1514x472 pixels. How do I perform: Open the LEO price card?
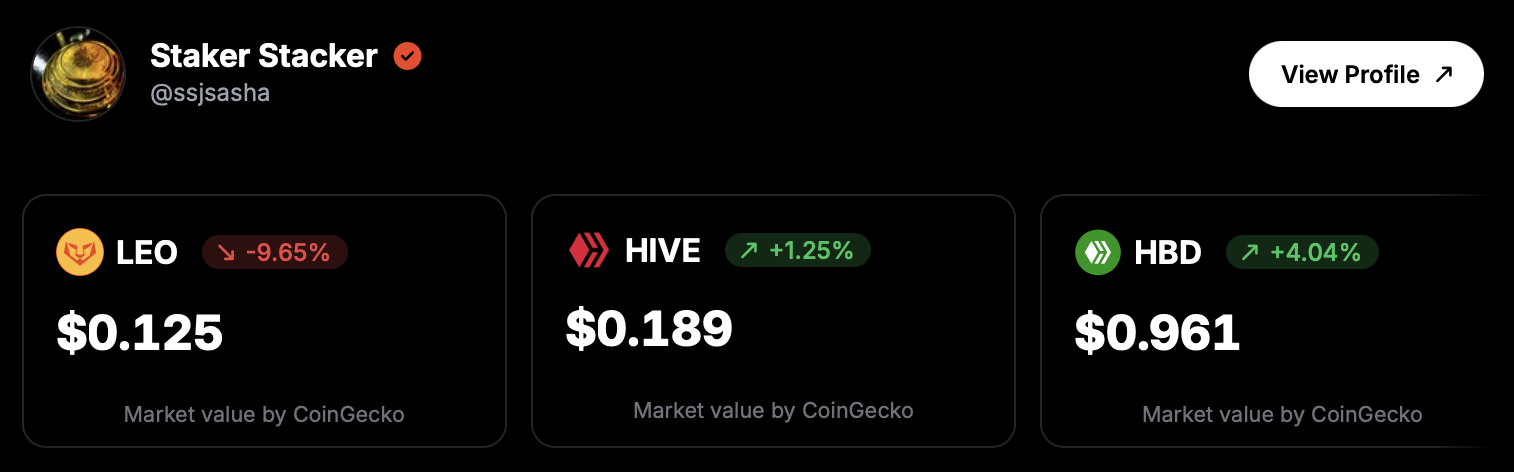tap(264, 320)
